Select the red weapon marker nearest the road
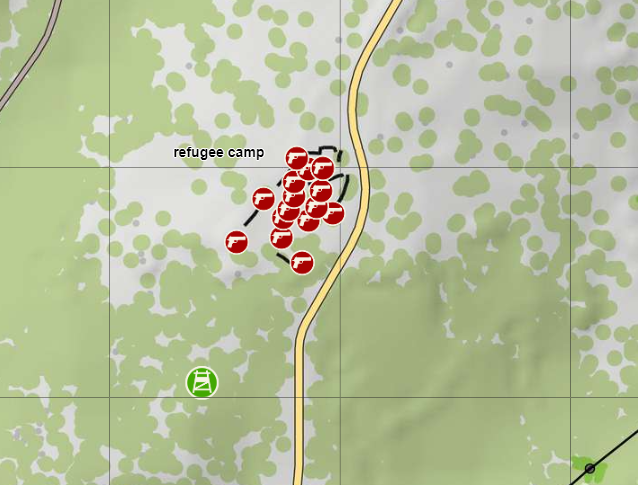 333,213
